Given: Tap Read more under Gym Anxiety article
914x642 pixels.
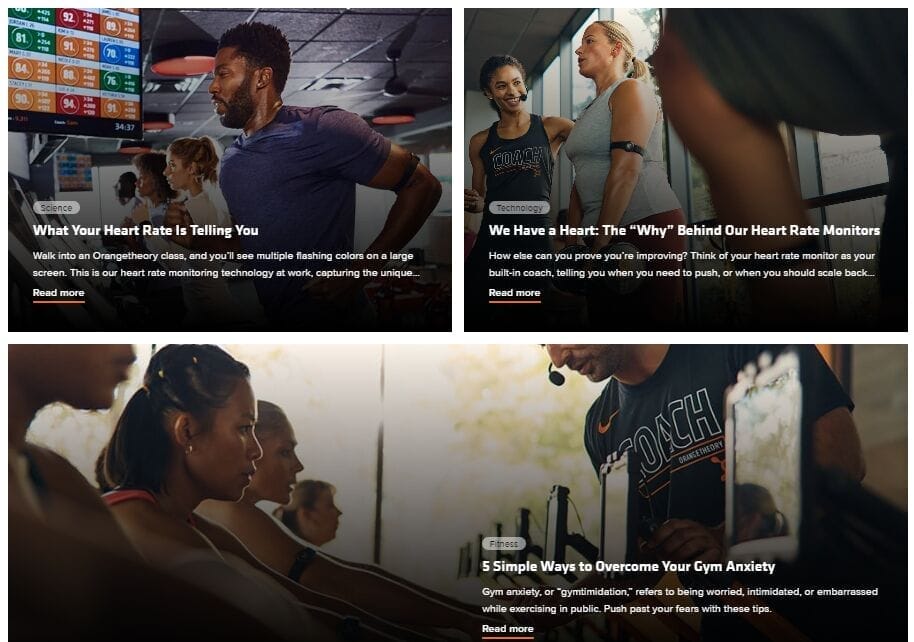Looking at the screenshot, I should (x=507, y=629).
